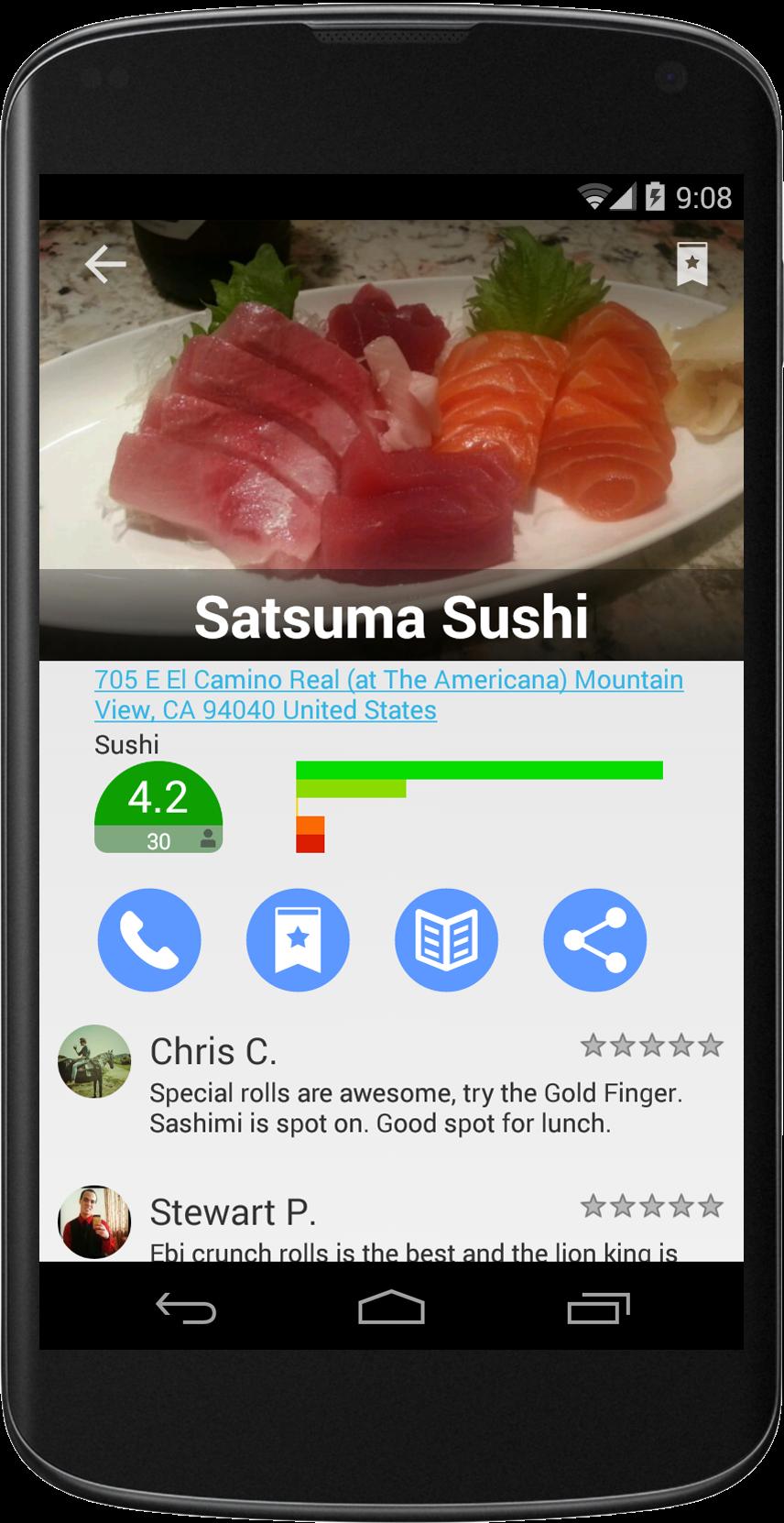Tap the bookmark icon in the header
Image resolution: width=784 pixels, height=1523 pixels.
[x=691, y=265]
